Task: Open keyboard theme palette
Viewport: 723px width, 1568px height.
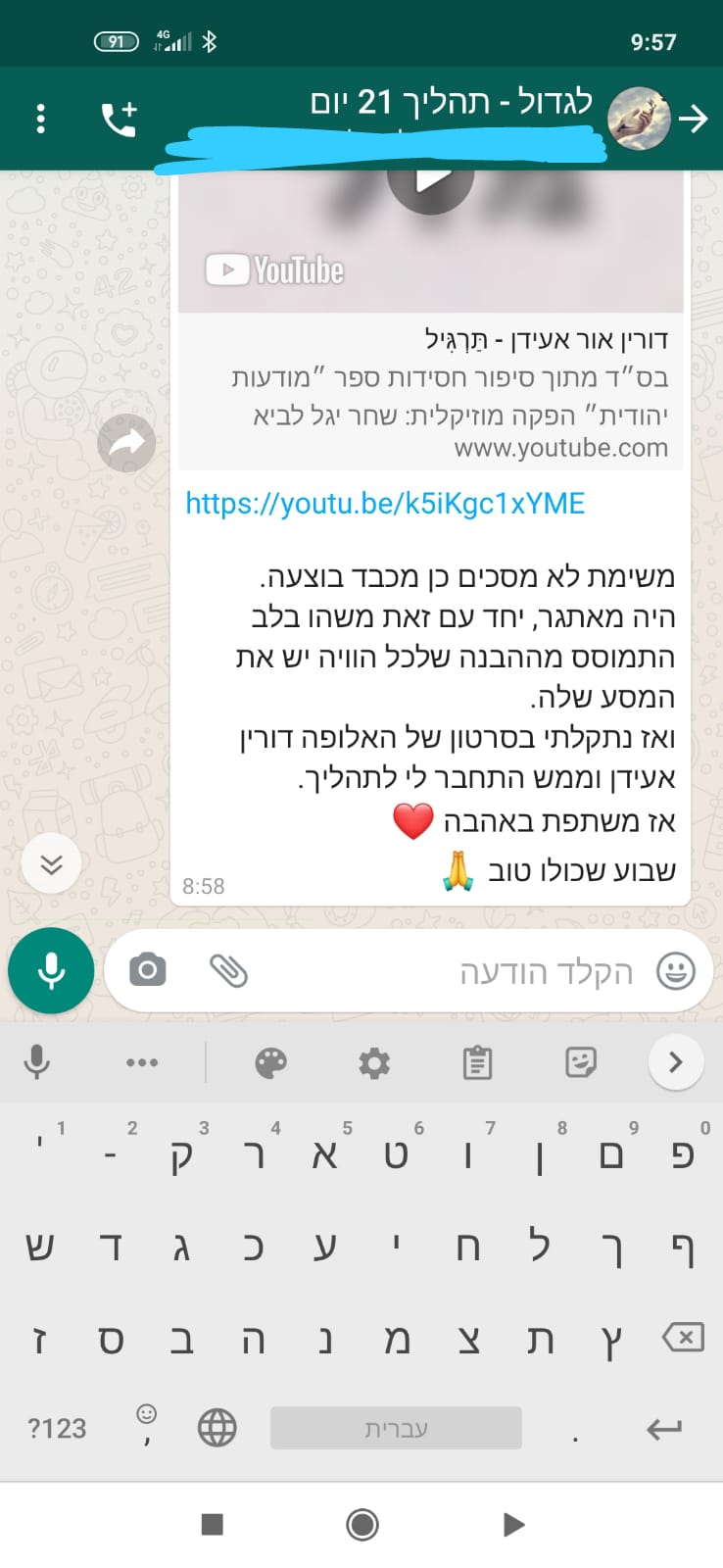Action: click(x=270, y=1062)
